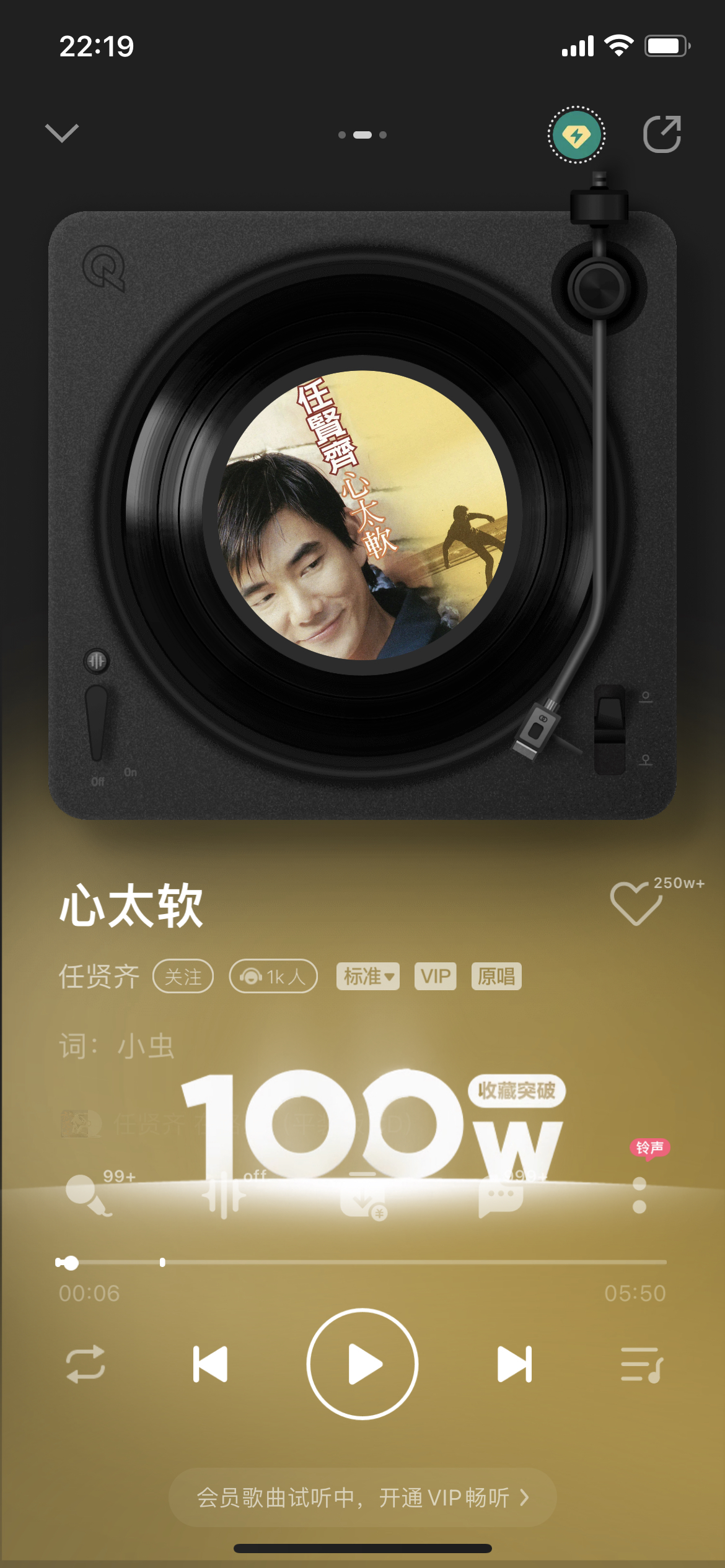725x1568 pixels.
Task: Add 心太软 to favorites with the heart
Action: point(636,904)
